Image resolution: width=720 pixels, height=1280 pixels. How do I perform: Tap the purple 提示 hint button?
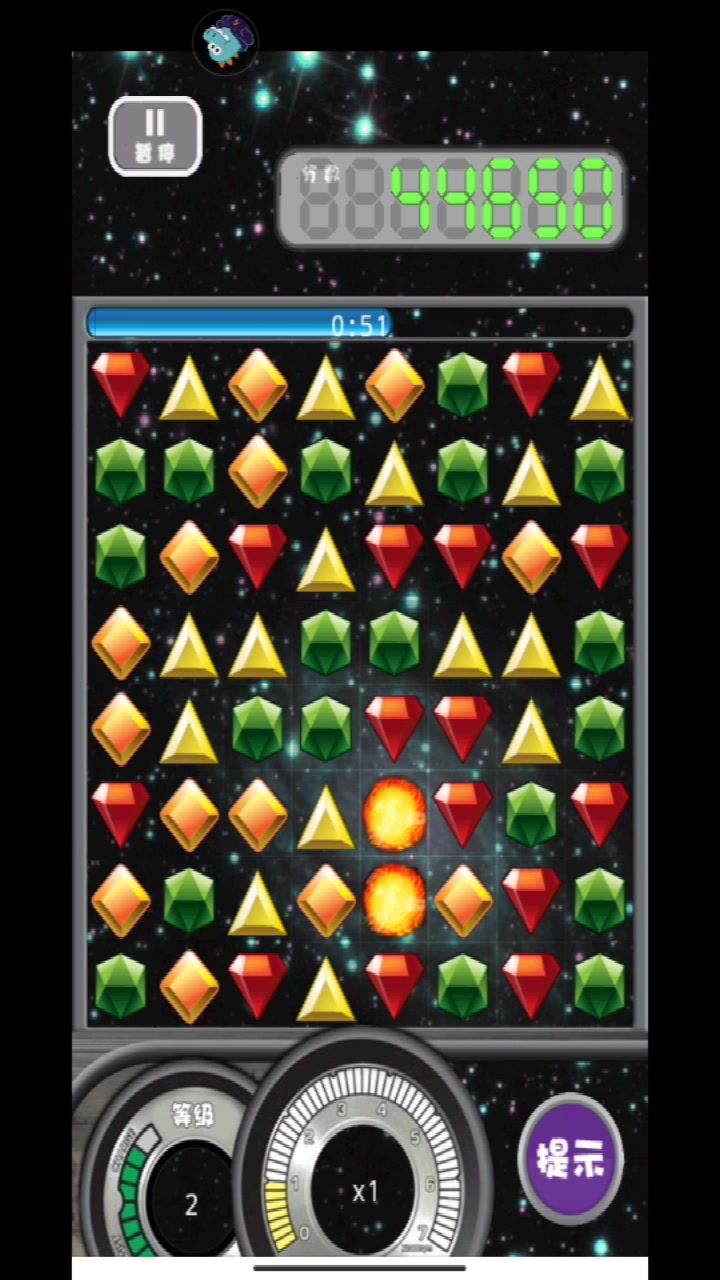click(x=571, y=1158)
